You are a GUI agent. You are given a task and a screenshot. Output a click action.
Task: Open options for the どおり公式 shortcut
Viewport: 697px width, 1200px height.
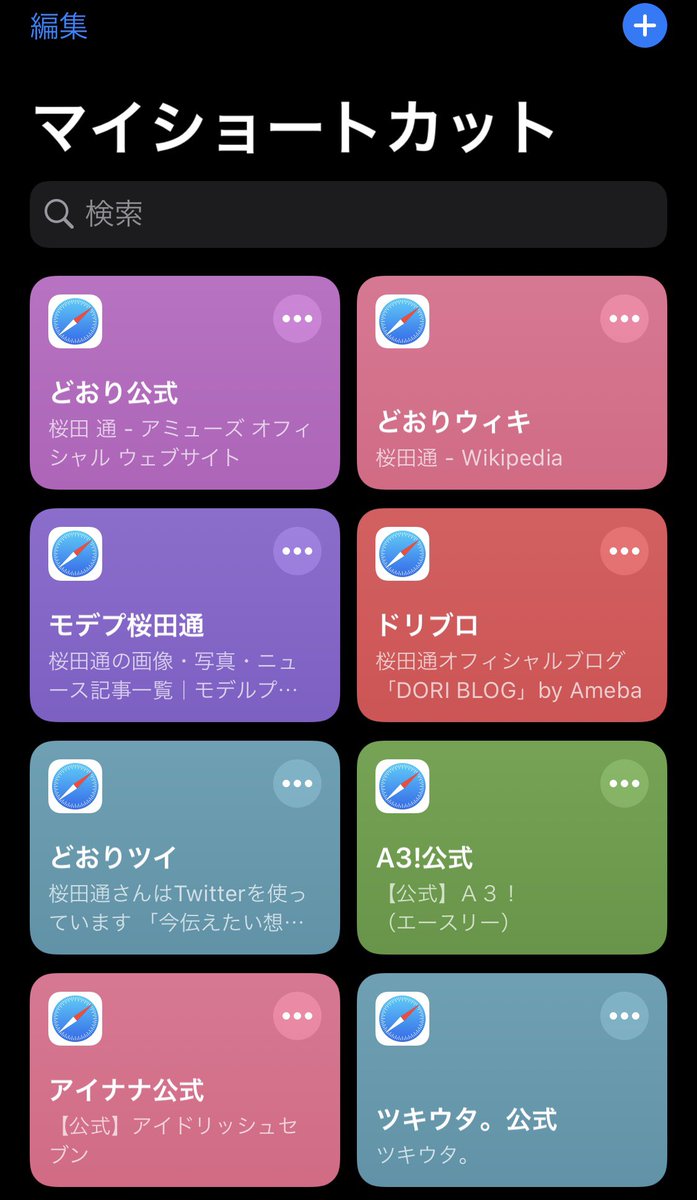coord(297,319)
